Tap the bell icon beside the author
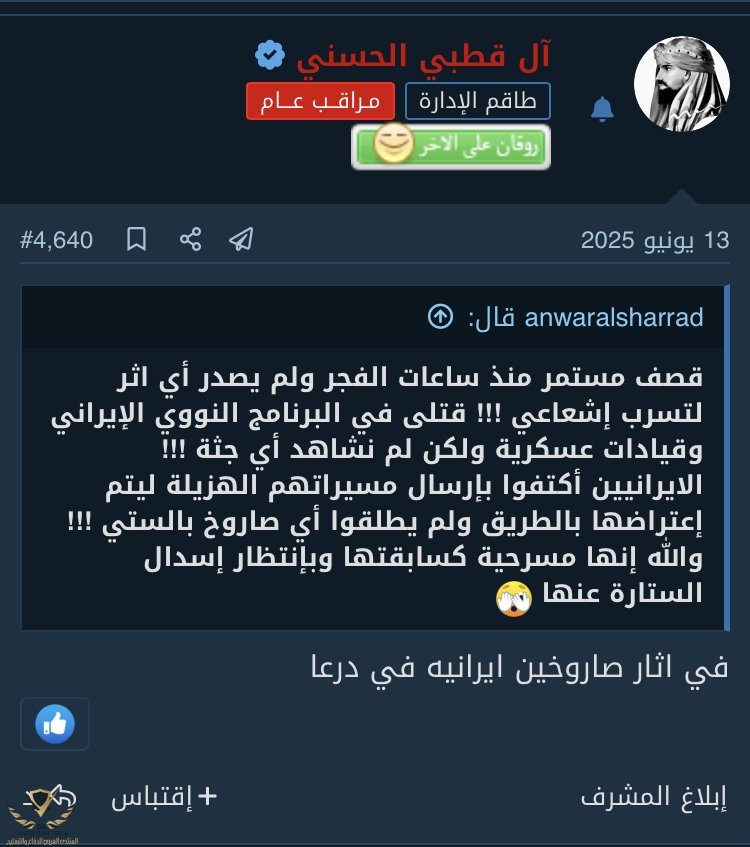 coord(602,109)
